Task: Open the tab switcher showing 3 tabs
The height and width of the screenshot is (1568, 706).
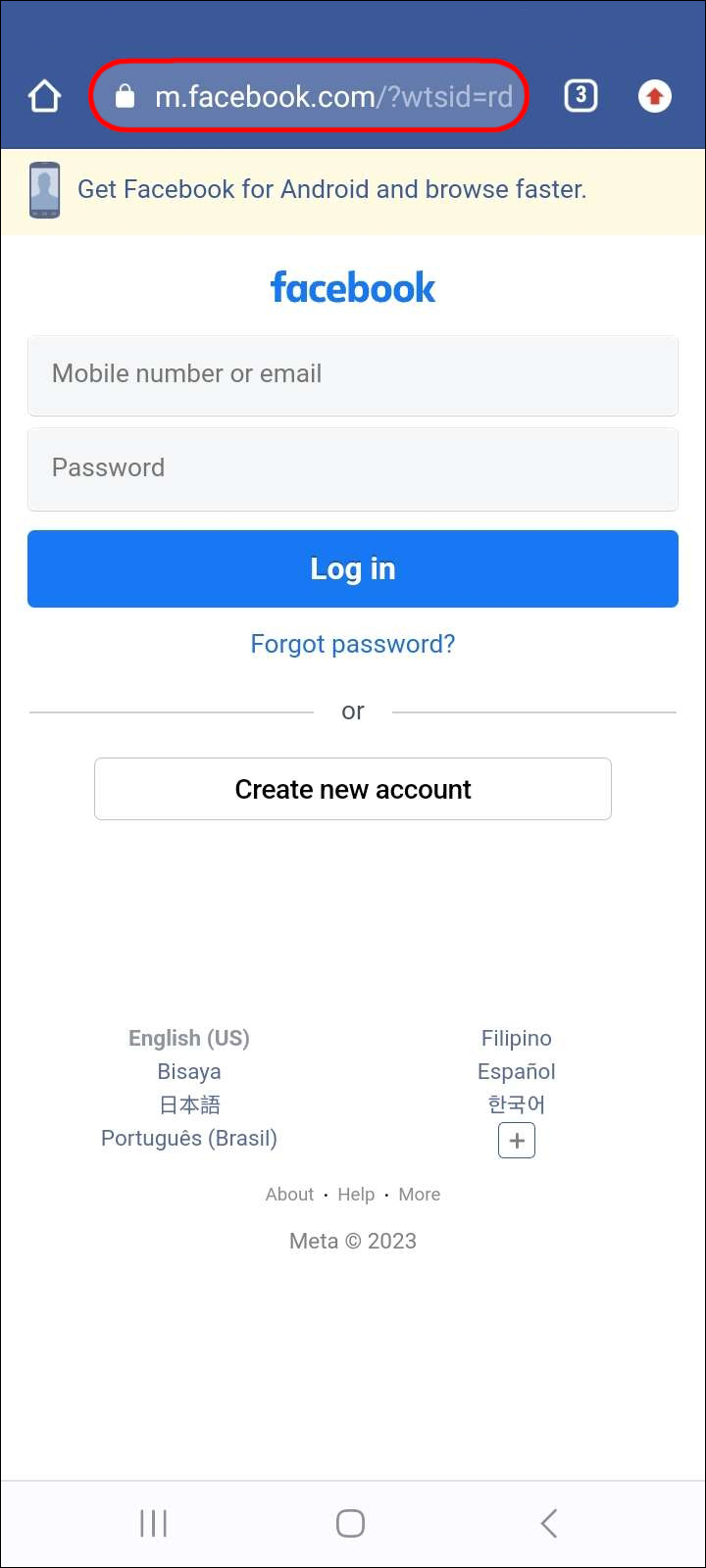Action: click(x=580, y=95)
